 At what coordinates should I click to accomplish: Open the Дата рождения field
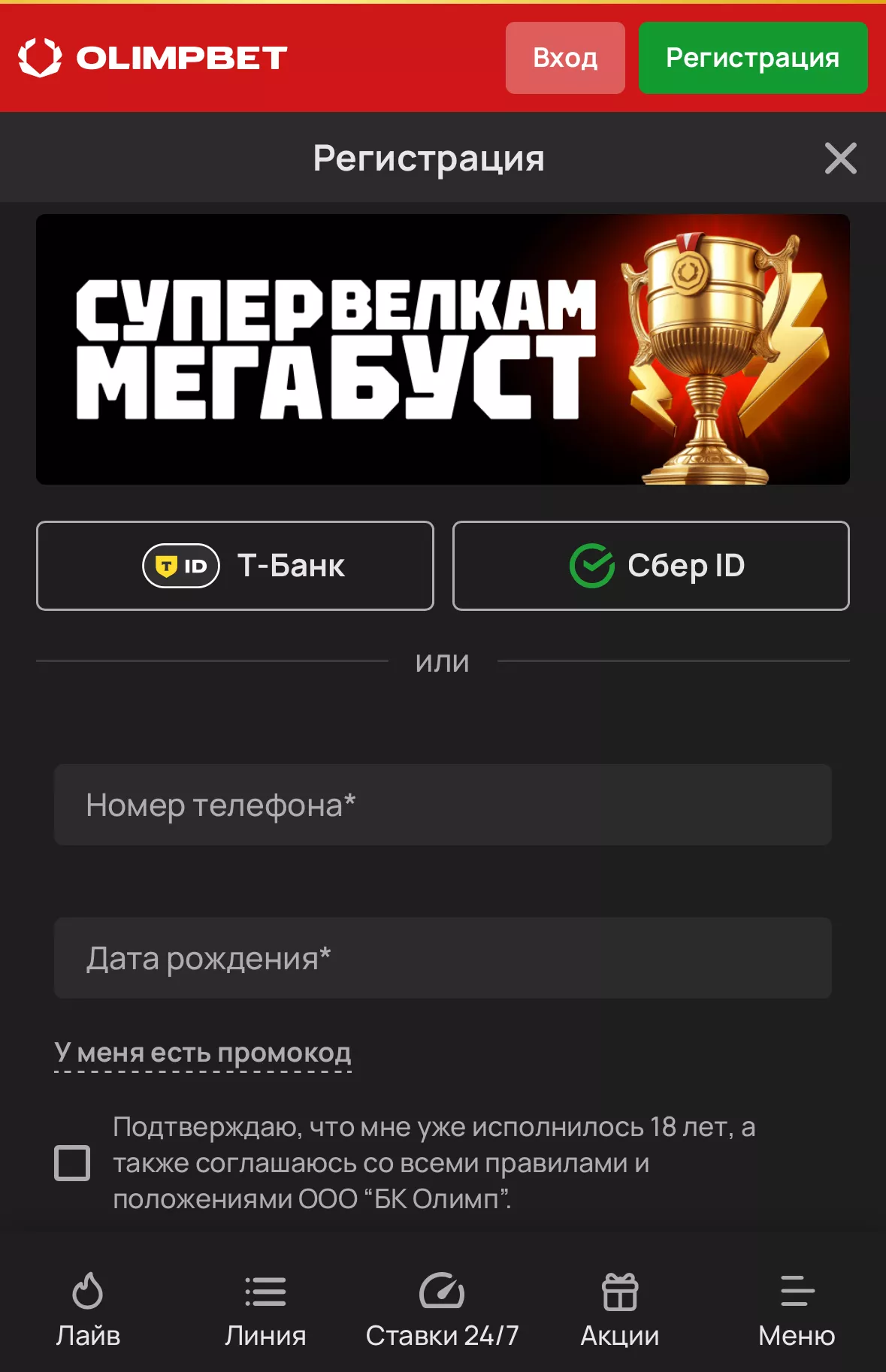pyautogui.click(x=443, y=958)
